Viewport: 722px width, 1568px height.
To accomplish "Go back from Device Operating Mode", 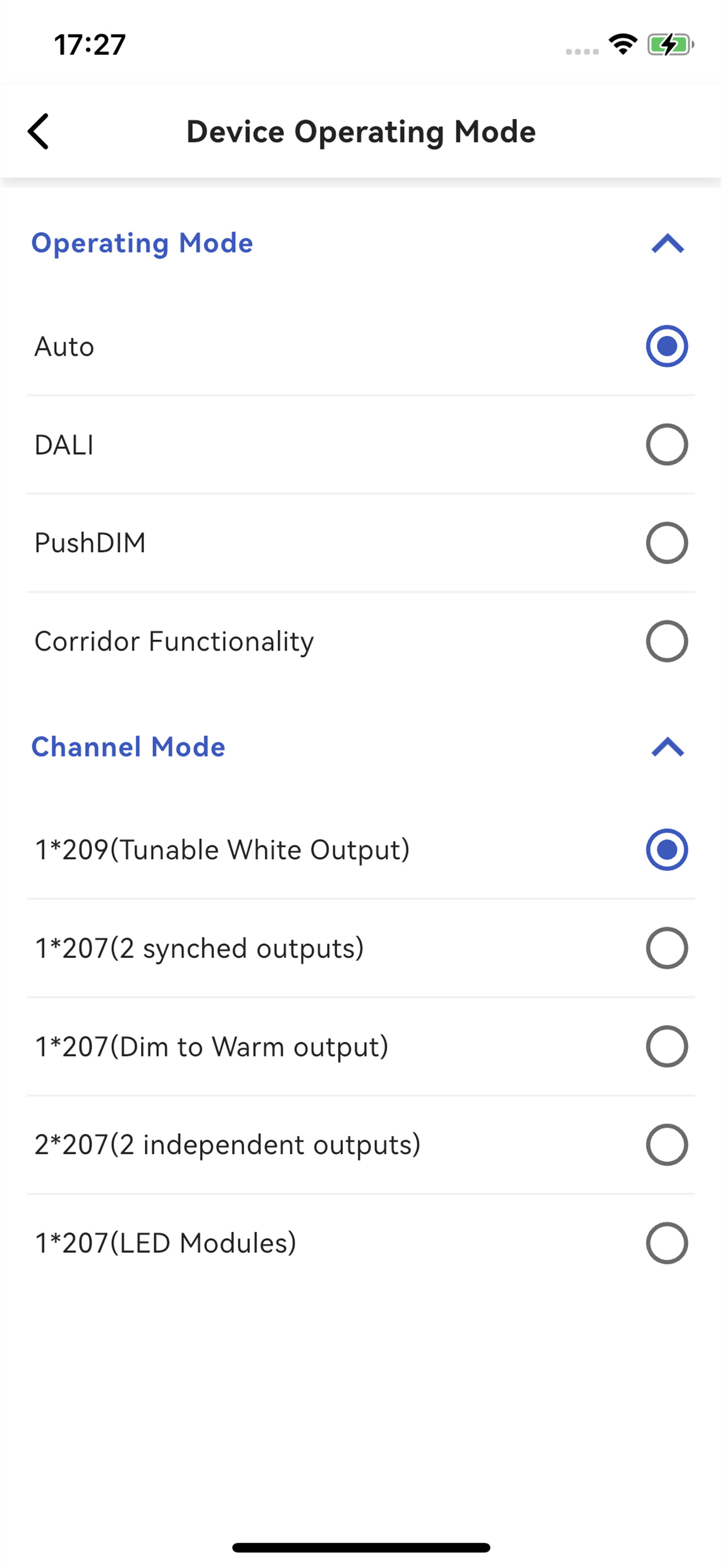I will point(38,131).
